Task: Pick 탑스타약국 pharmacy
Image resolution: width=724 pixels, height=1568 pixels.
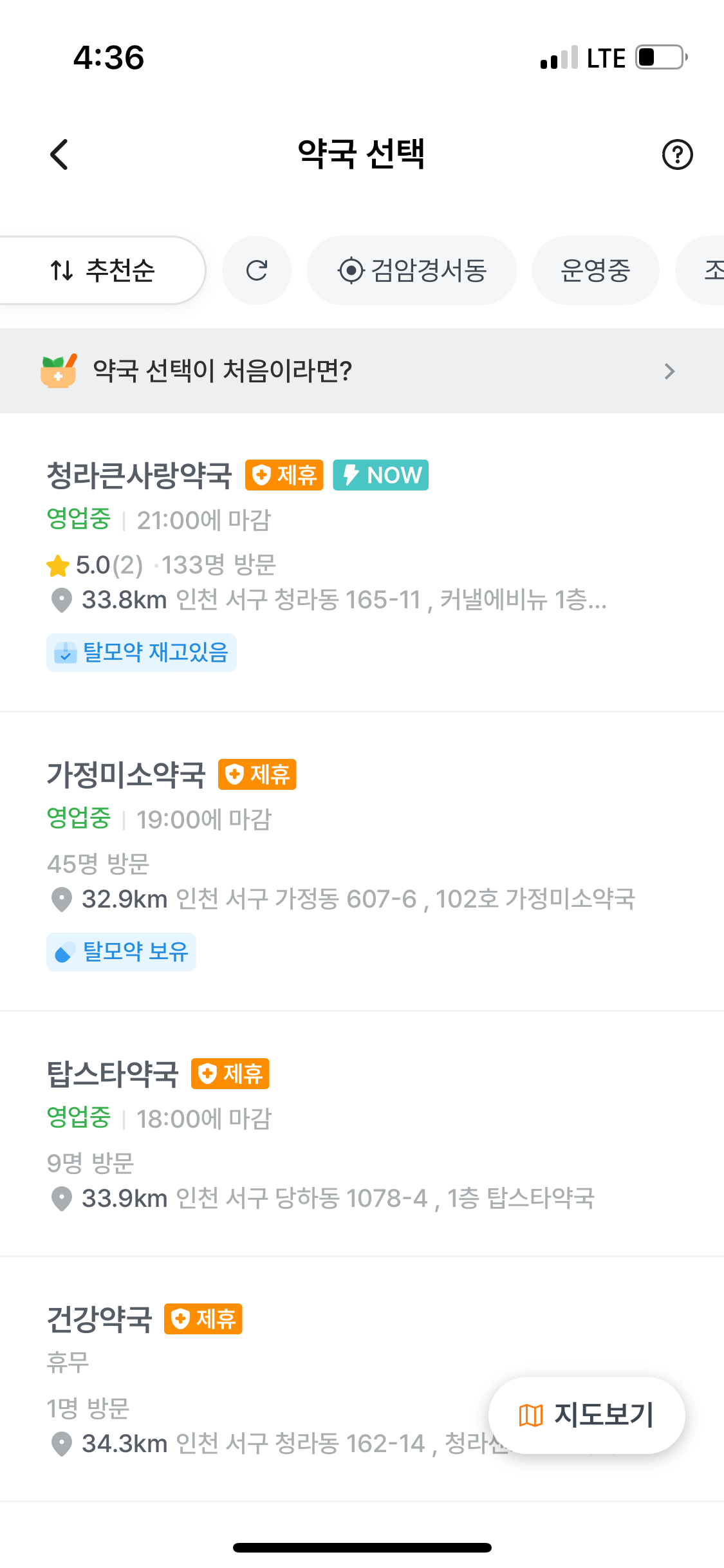Action: coord(362,1134)
